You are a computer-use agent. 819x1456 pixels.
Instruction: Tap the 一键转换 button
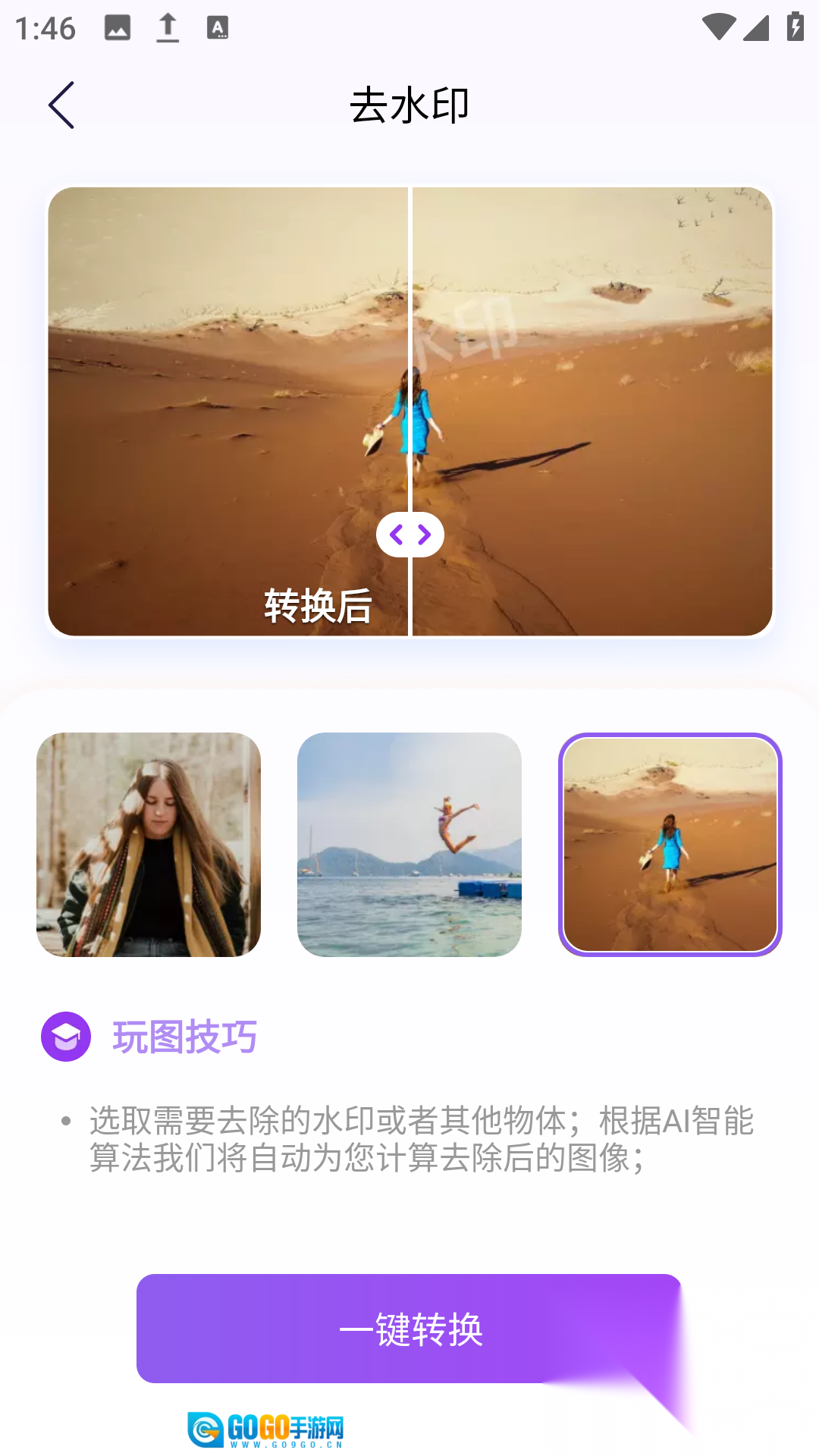pos(409,1329)
